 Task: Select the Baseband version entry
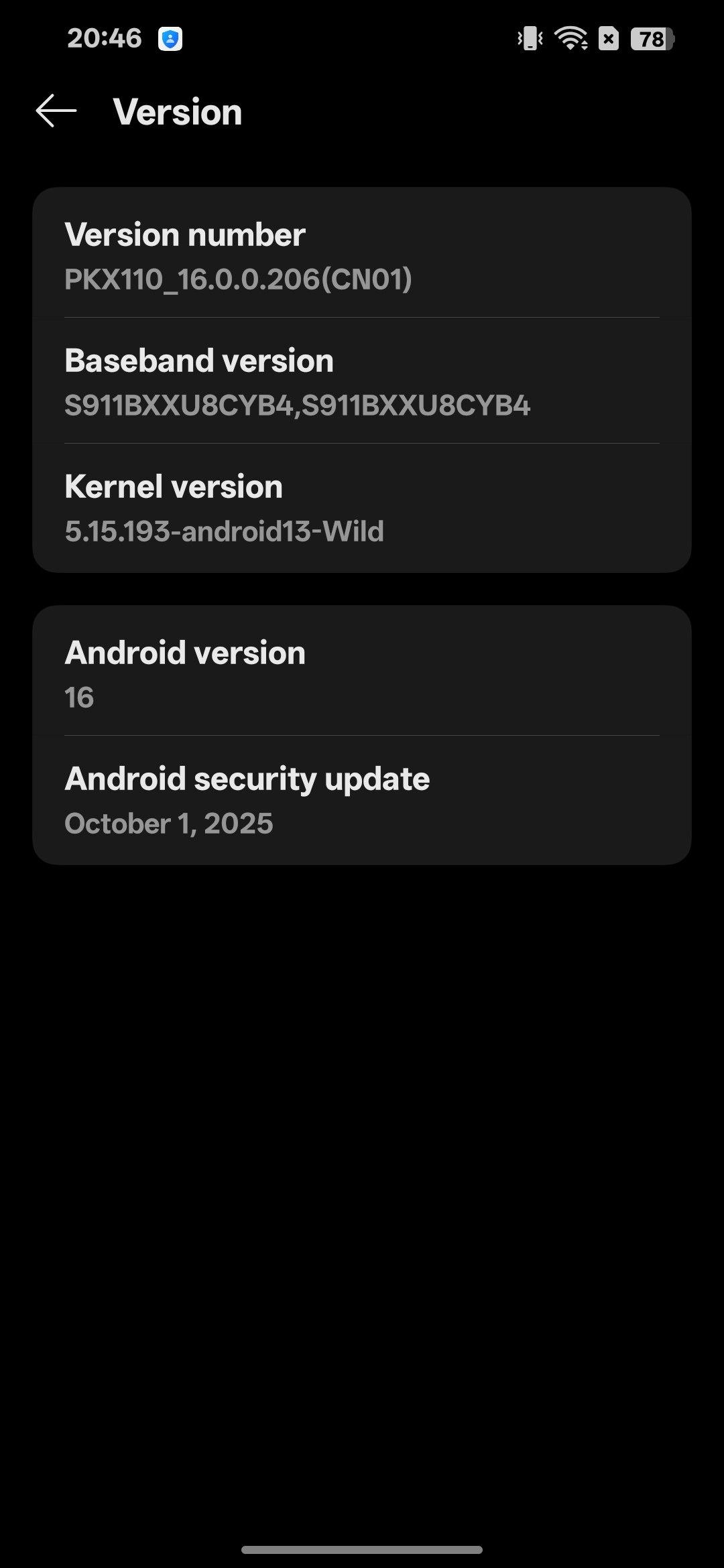(362, 381)
